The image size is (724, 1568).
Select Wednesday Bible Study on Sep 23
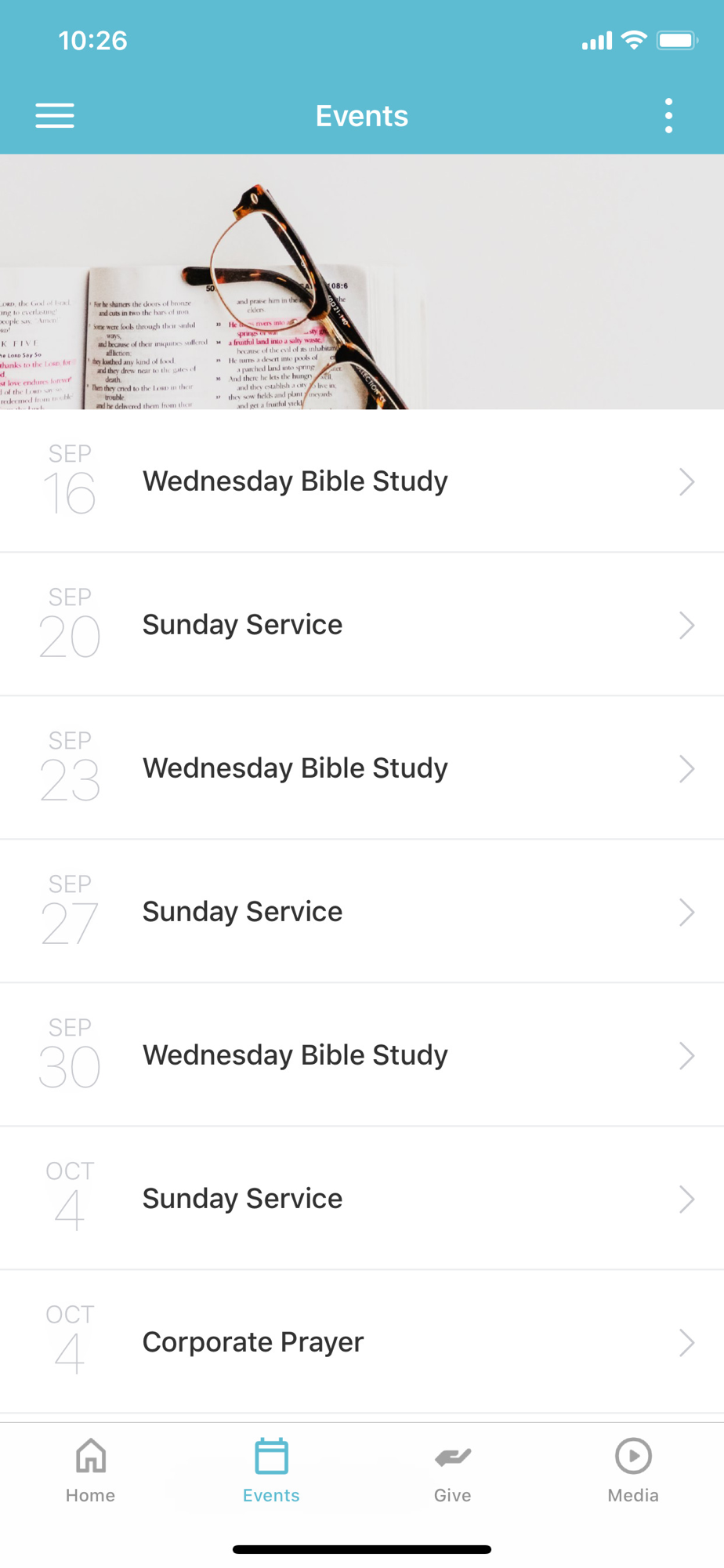[362, 768]
